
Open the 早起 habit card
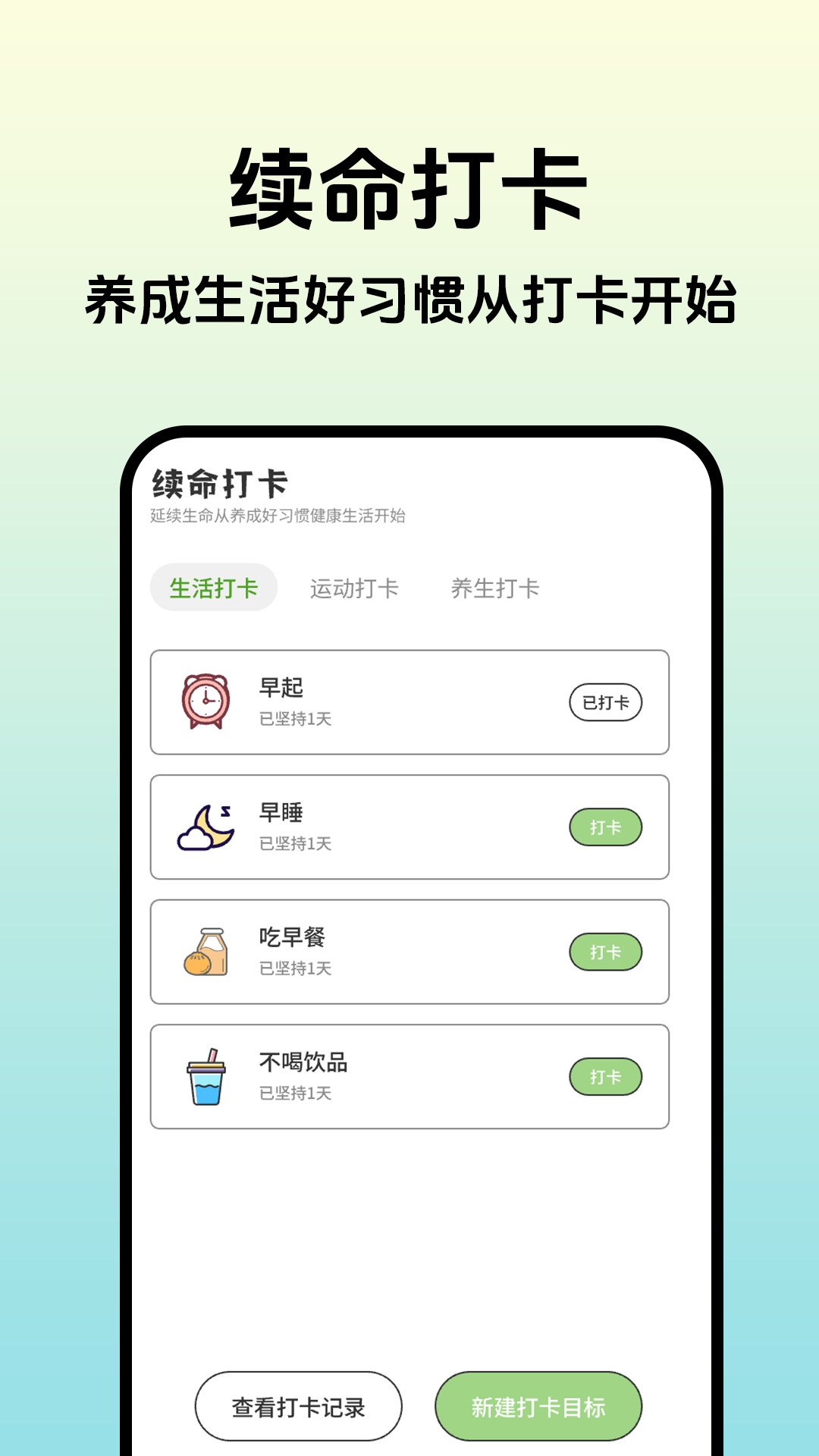[x=409, y=702]
